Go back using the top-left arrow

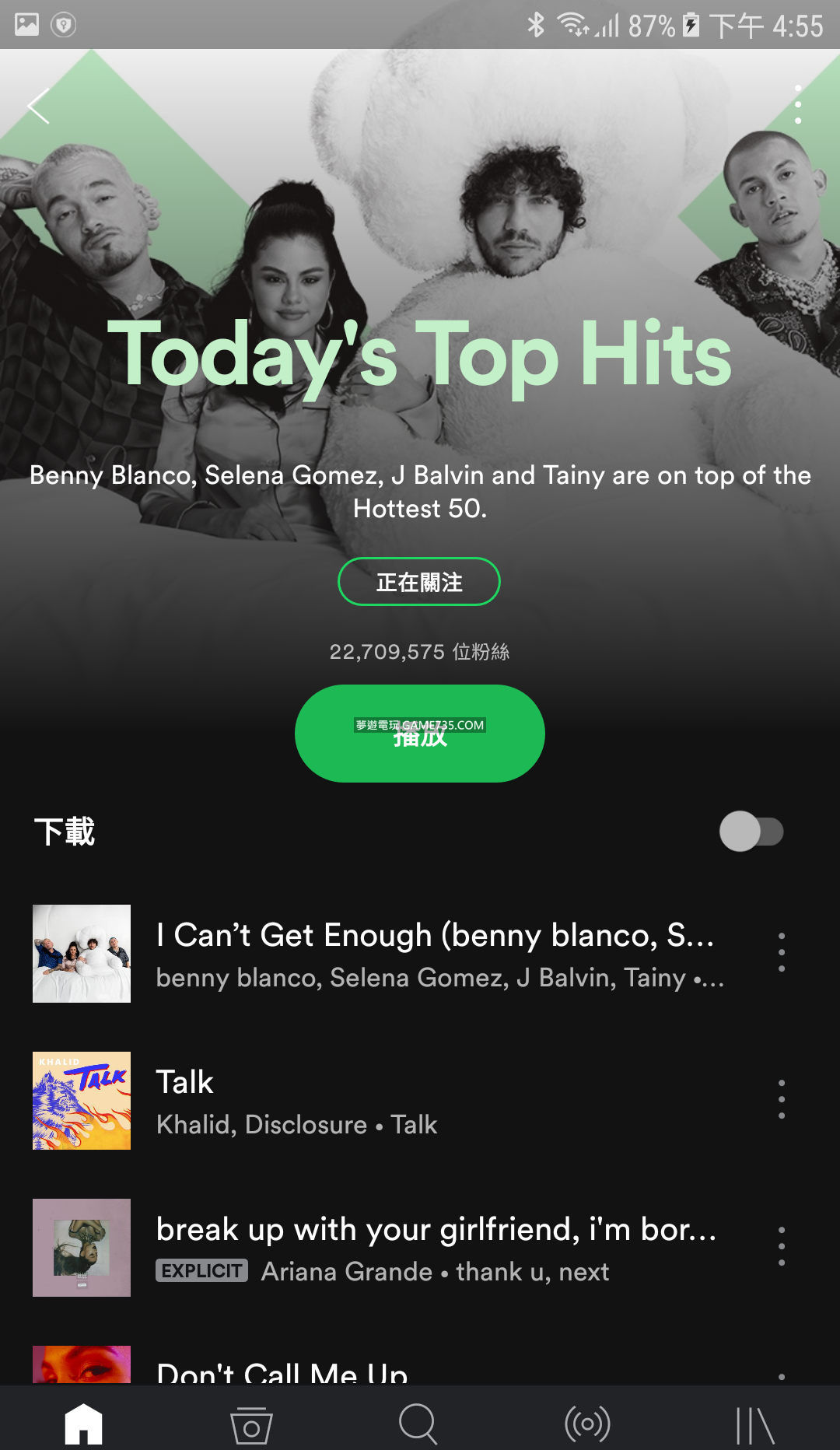(x=39, y=106)
